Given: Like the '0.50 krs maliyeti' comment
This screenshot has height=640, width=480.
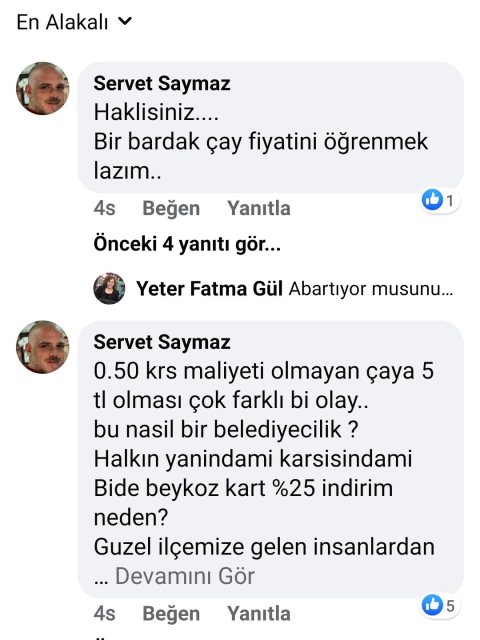Looking at the screenshot, I should tap(171, 613).
